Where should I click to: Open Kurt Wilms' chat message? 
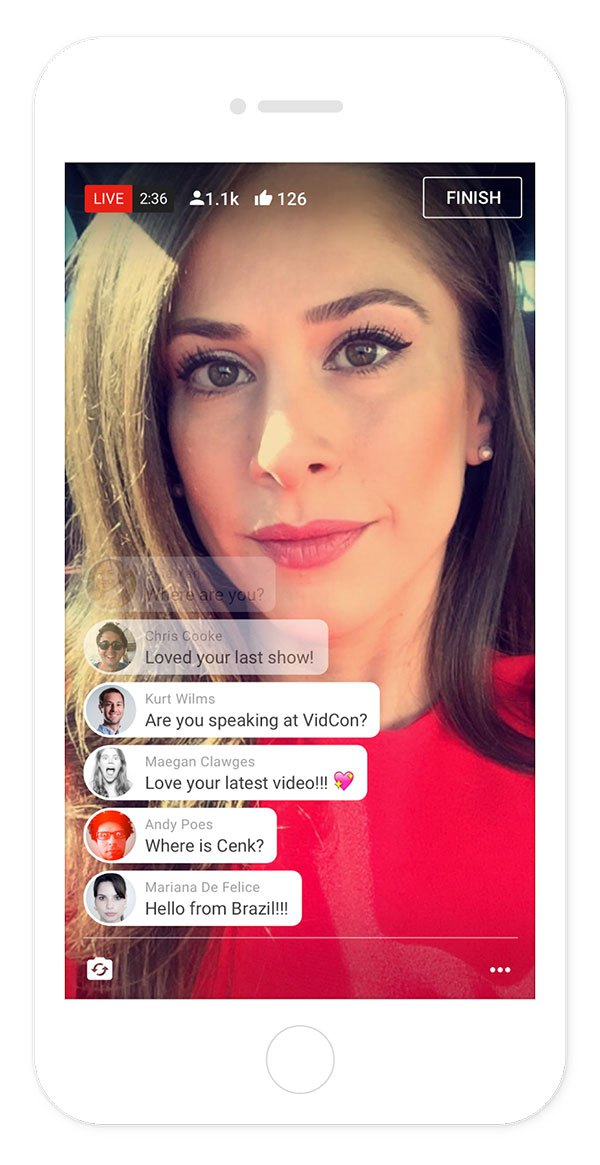pyautogui.click(x=232, y=710)
